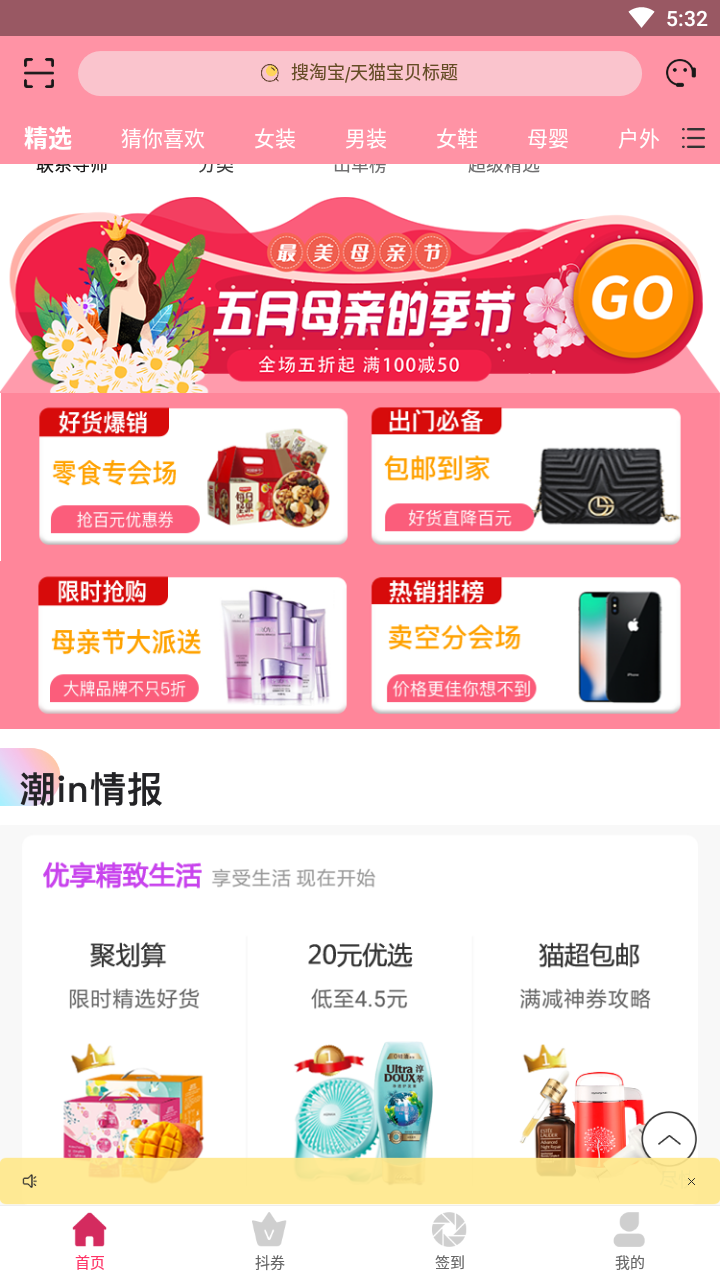Open the customer service headset icon

681,73
